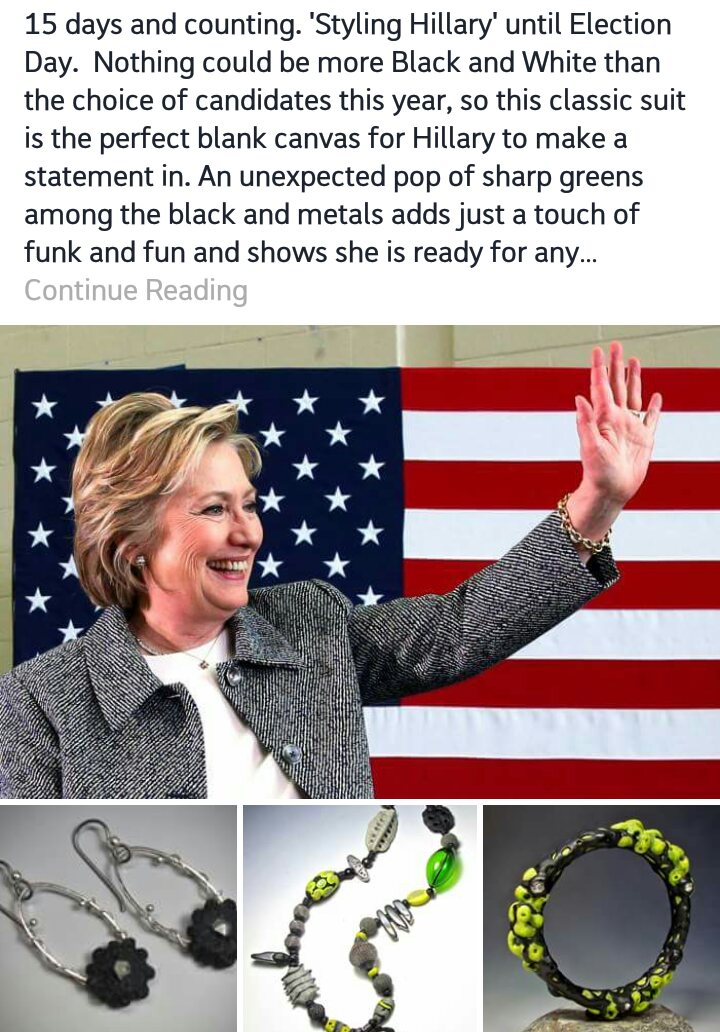Open the black and green bracelet photo
This screenshot has width=720, height=1032.
601,918
